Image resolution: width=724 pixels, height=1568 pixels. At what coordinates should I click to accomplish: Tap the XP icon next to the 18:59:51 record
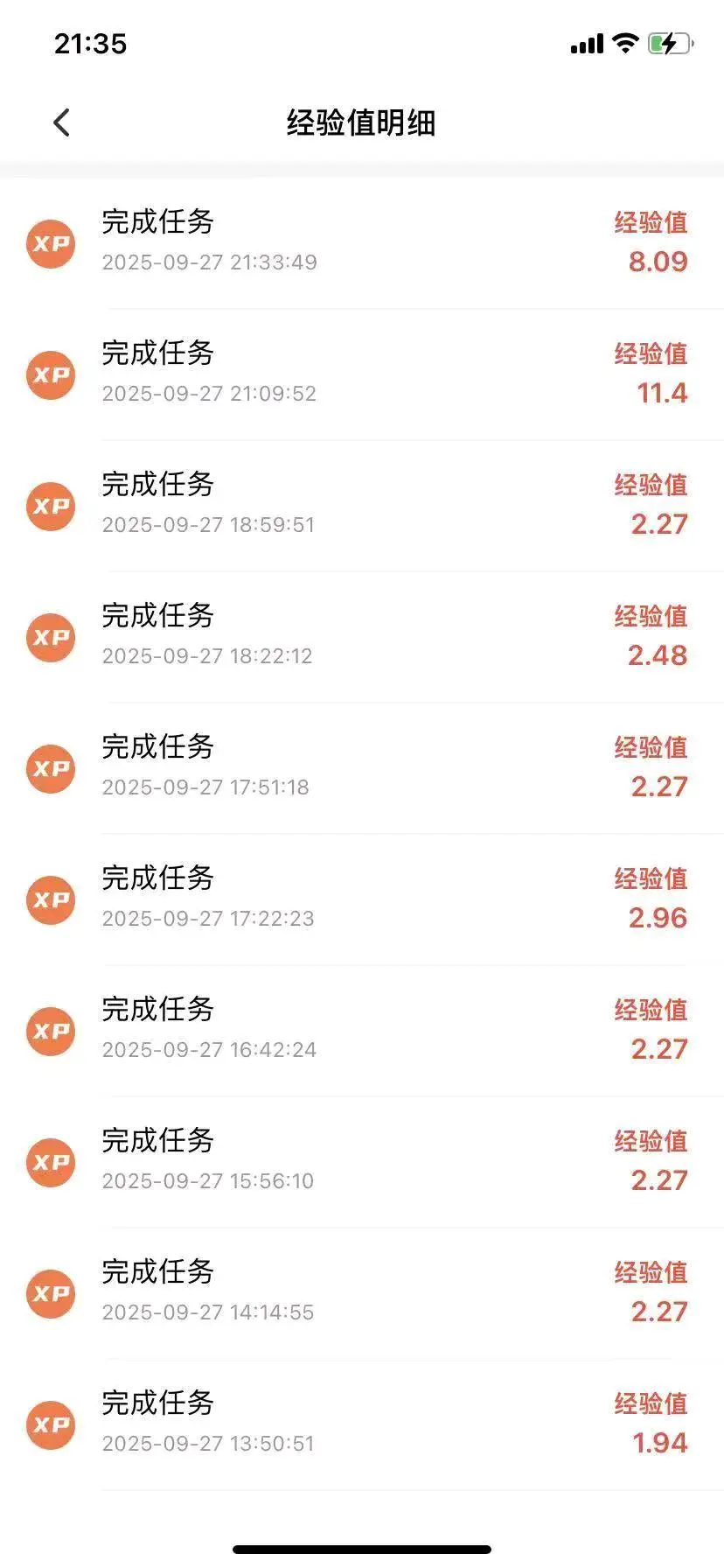tap(50, 506)
